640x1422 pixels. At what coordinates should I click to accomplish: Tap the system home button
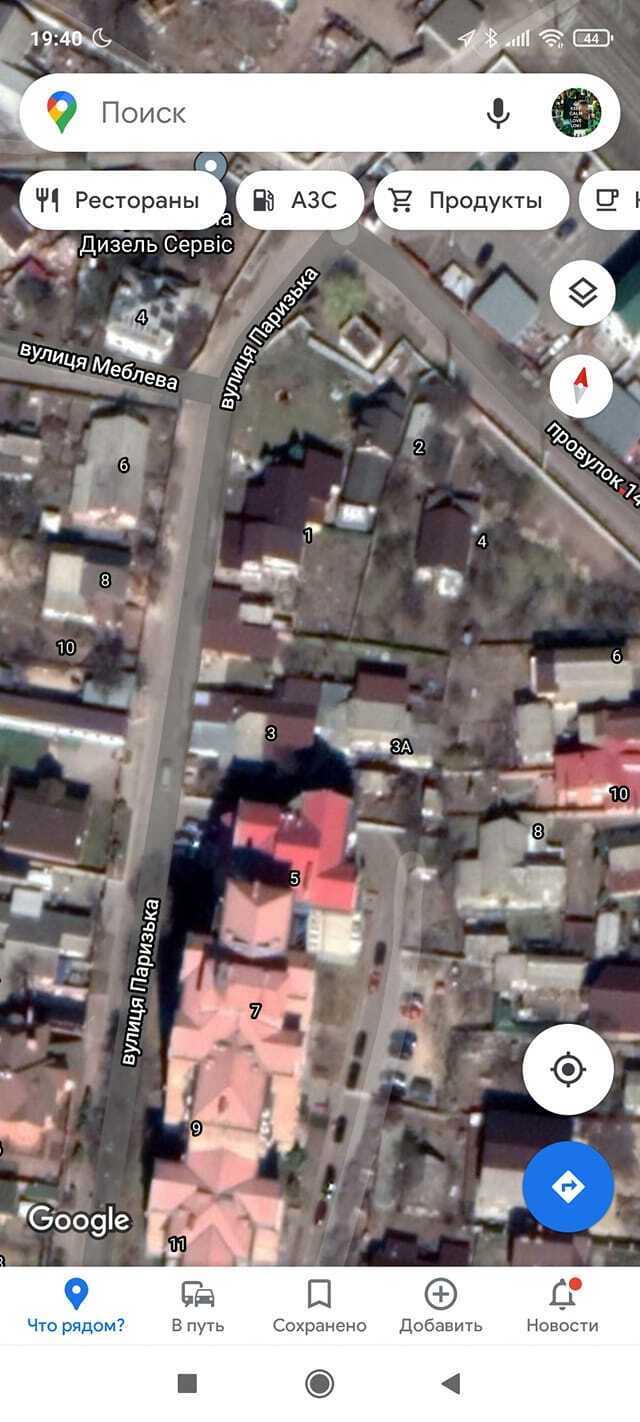(x=320, y=1383)
